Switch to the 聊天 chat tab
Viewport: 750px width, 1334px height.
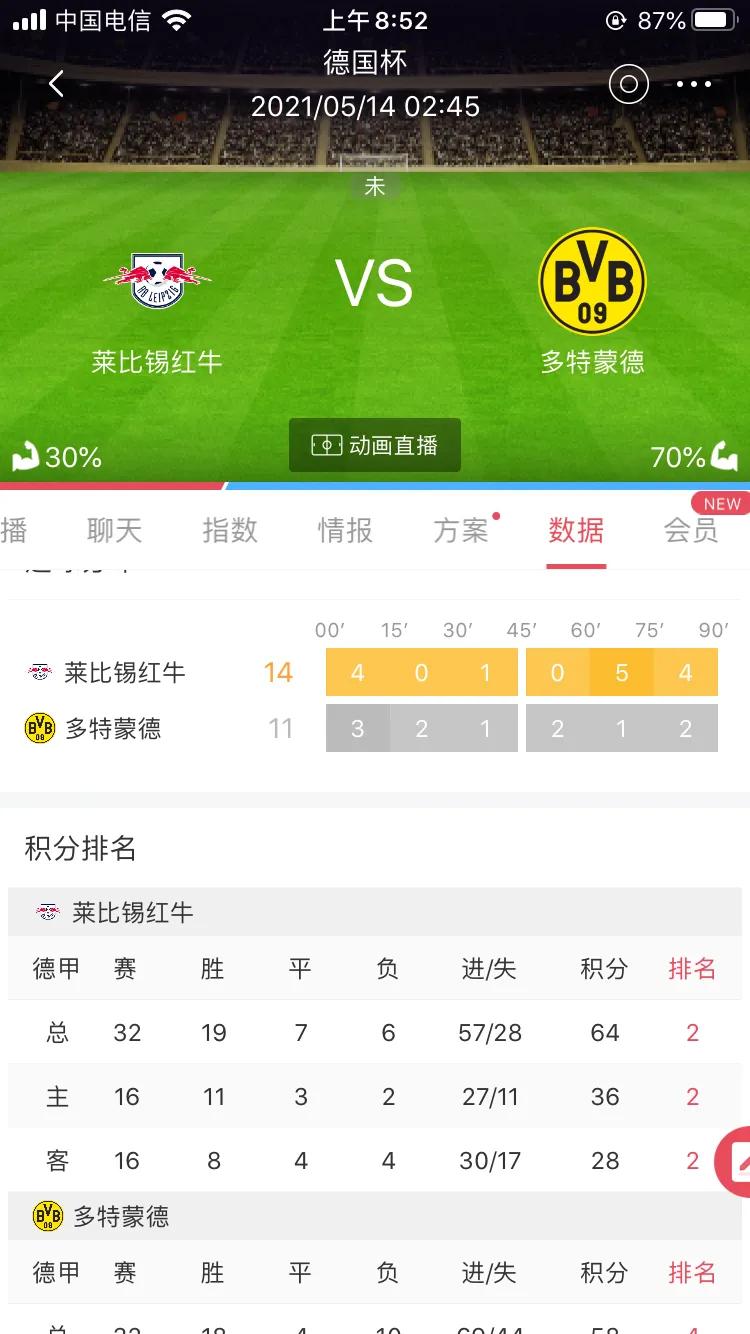pyautogui.click(x=113, y=530)
